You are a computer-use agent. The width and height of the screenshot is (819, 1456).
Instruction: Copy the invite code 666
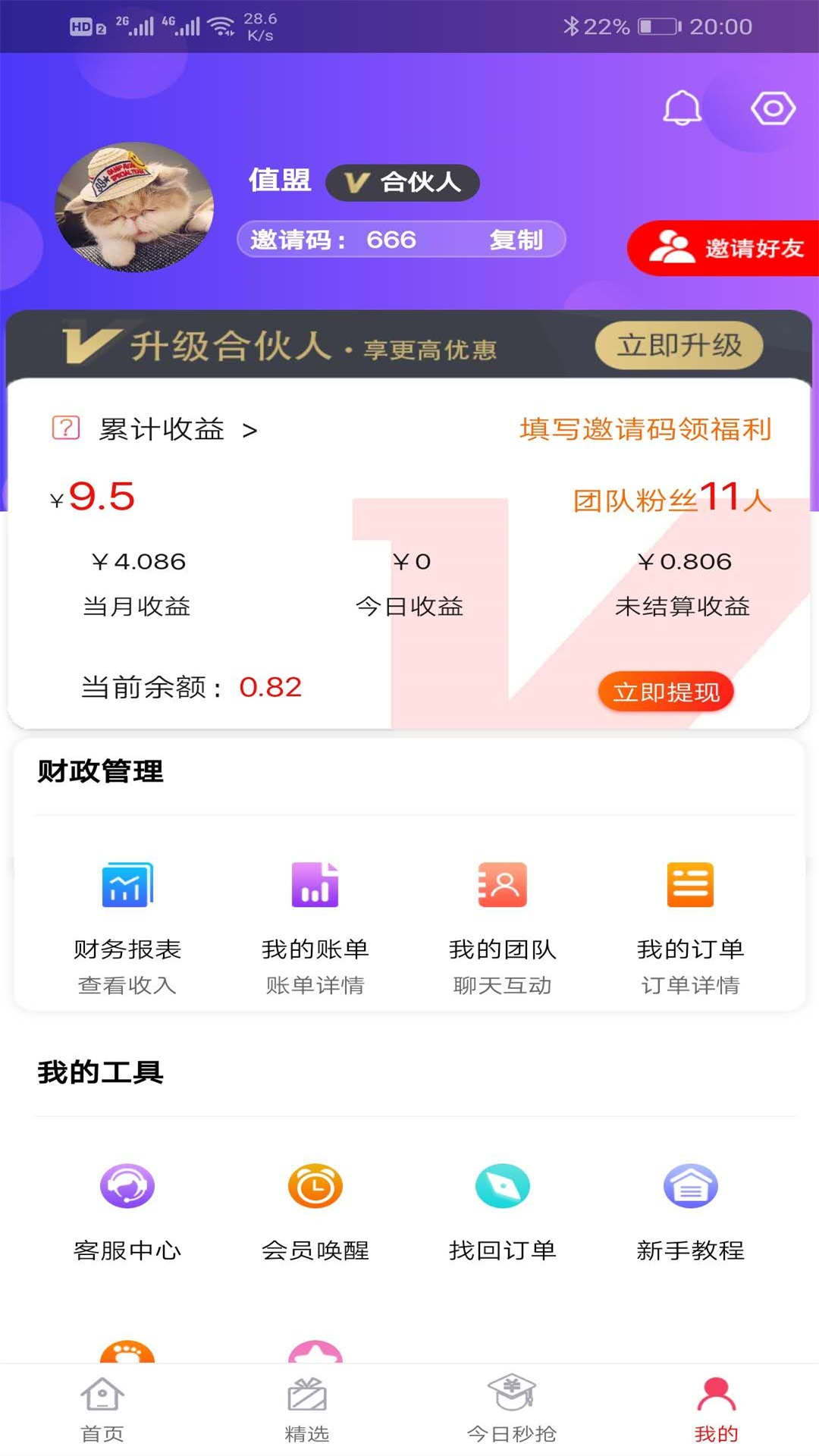point(516,240)
